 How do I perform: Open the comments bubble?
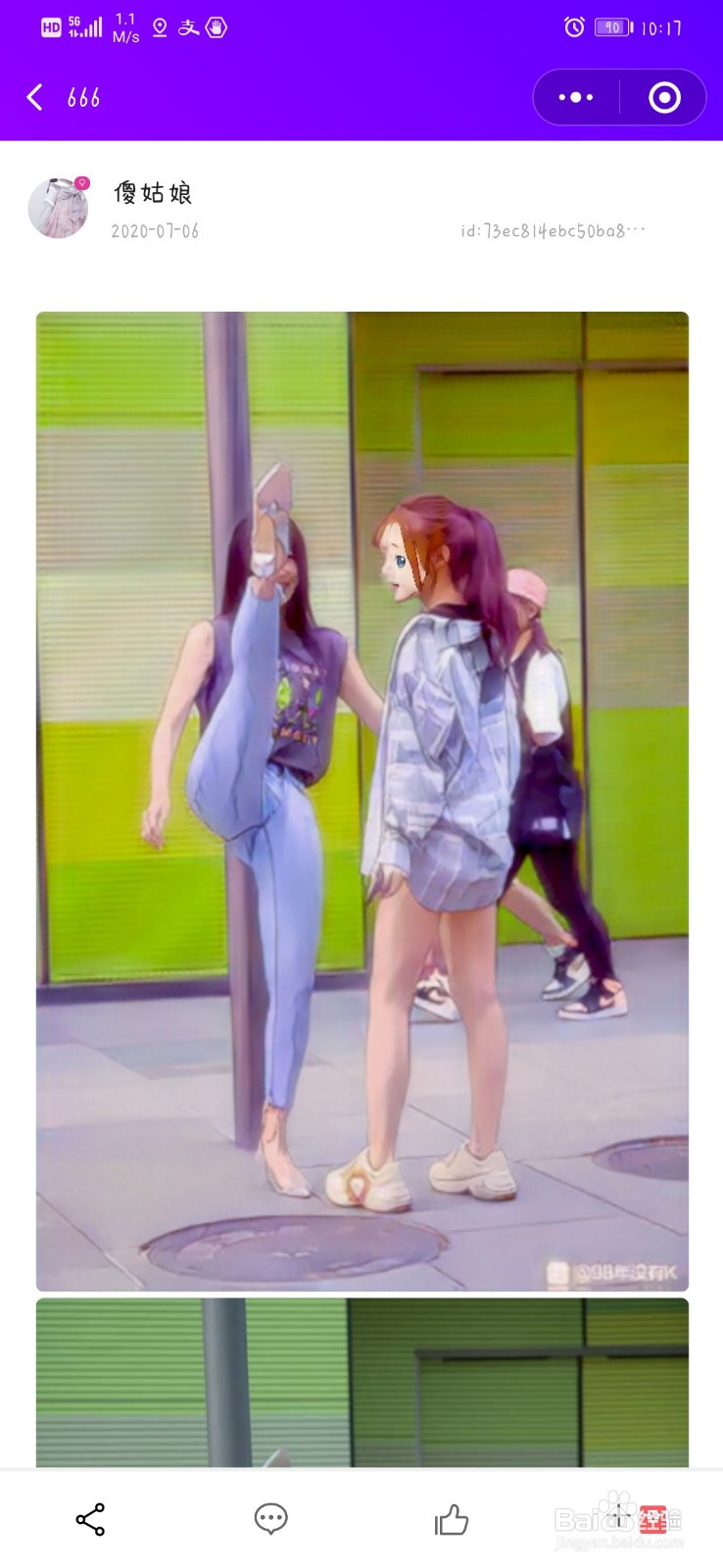[270, 1519]
